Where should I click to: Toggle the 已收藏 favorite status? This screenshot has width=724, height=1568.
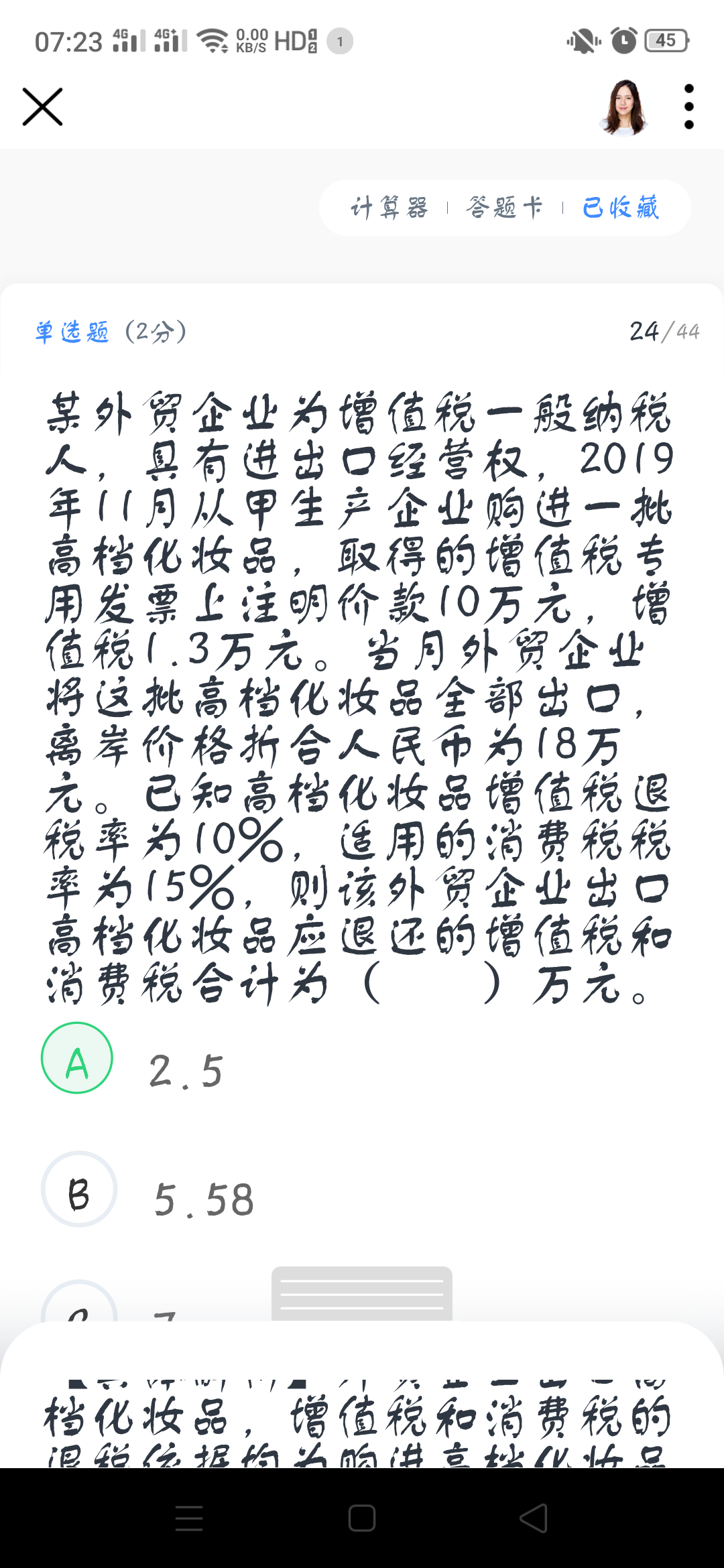click(x=621, y=208)
